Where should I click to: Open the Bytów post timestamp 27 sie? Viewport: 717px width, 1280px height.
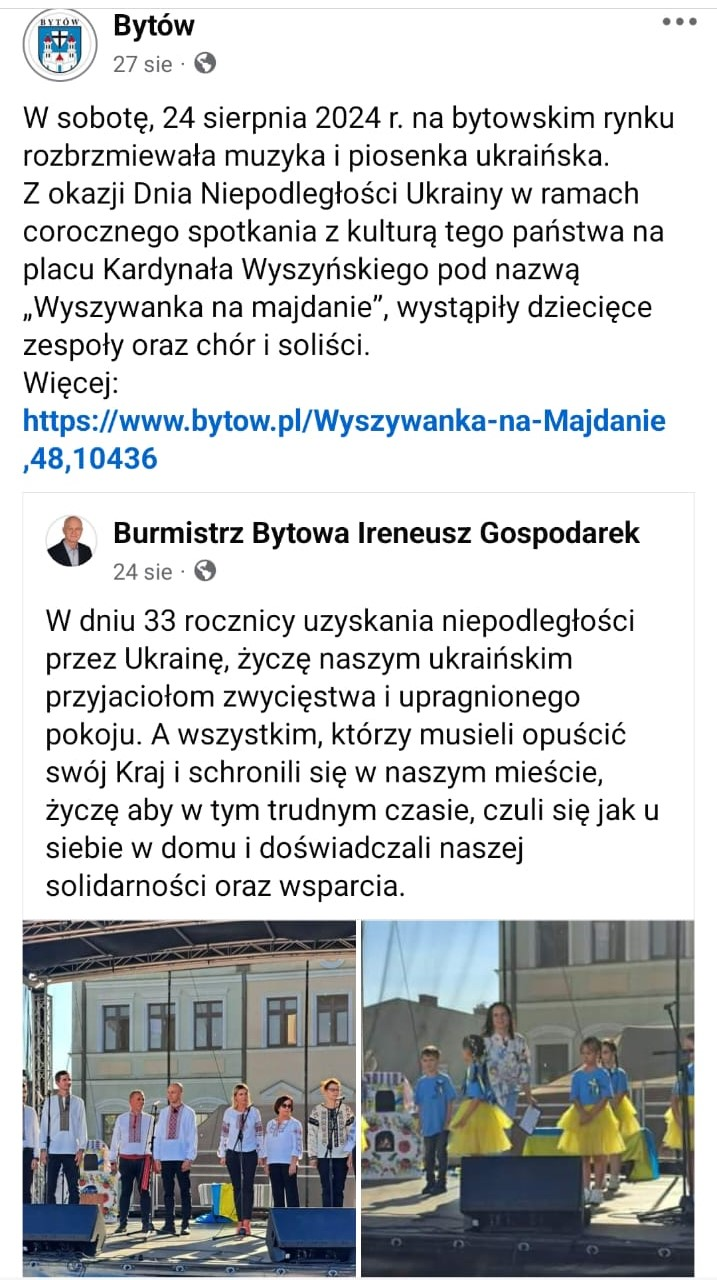143,64
